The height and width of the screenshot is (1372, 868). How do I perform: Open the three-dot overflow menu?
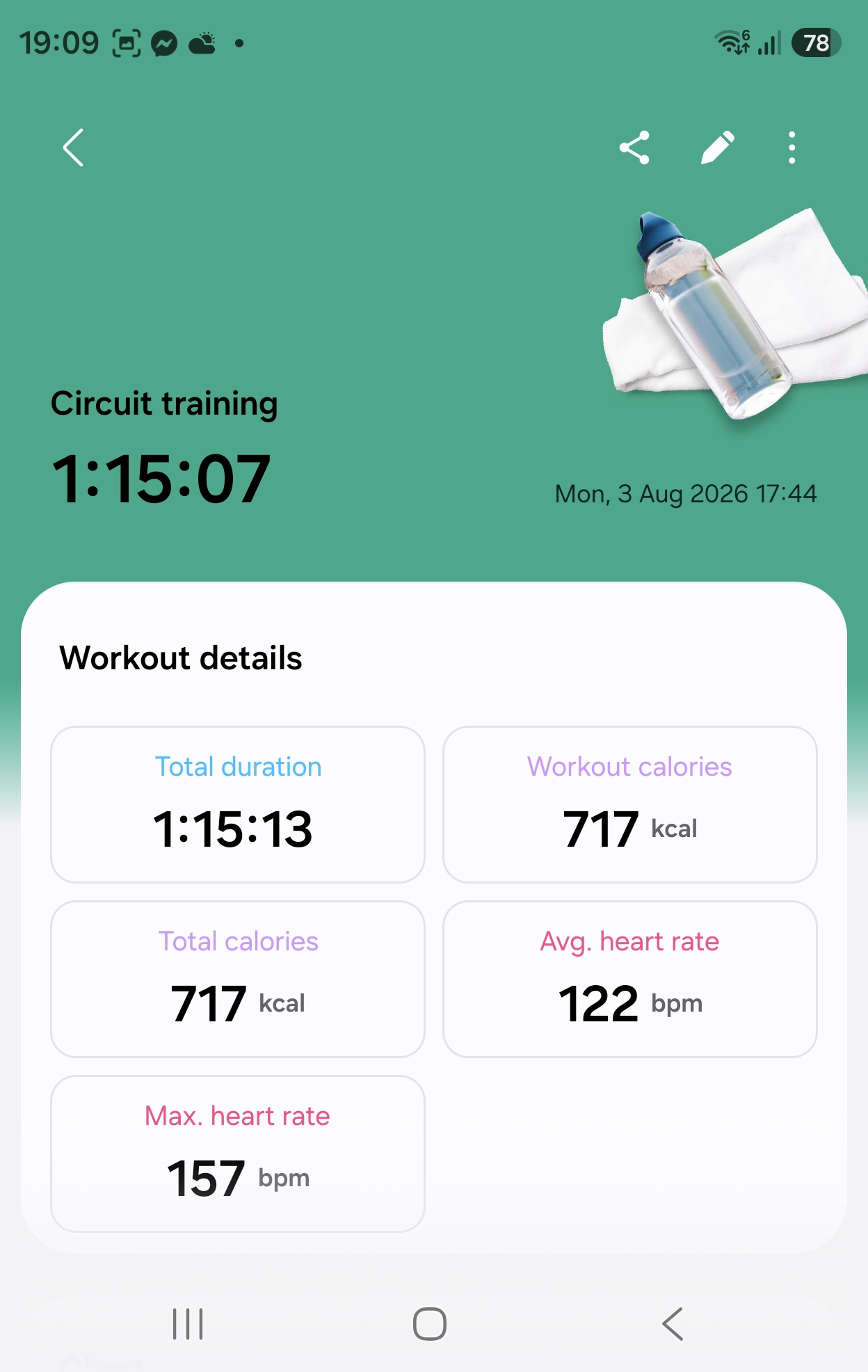pos(791,147)
